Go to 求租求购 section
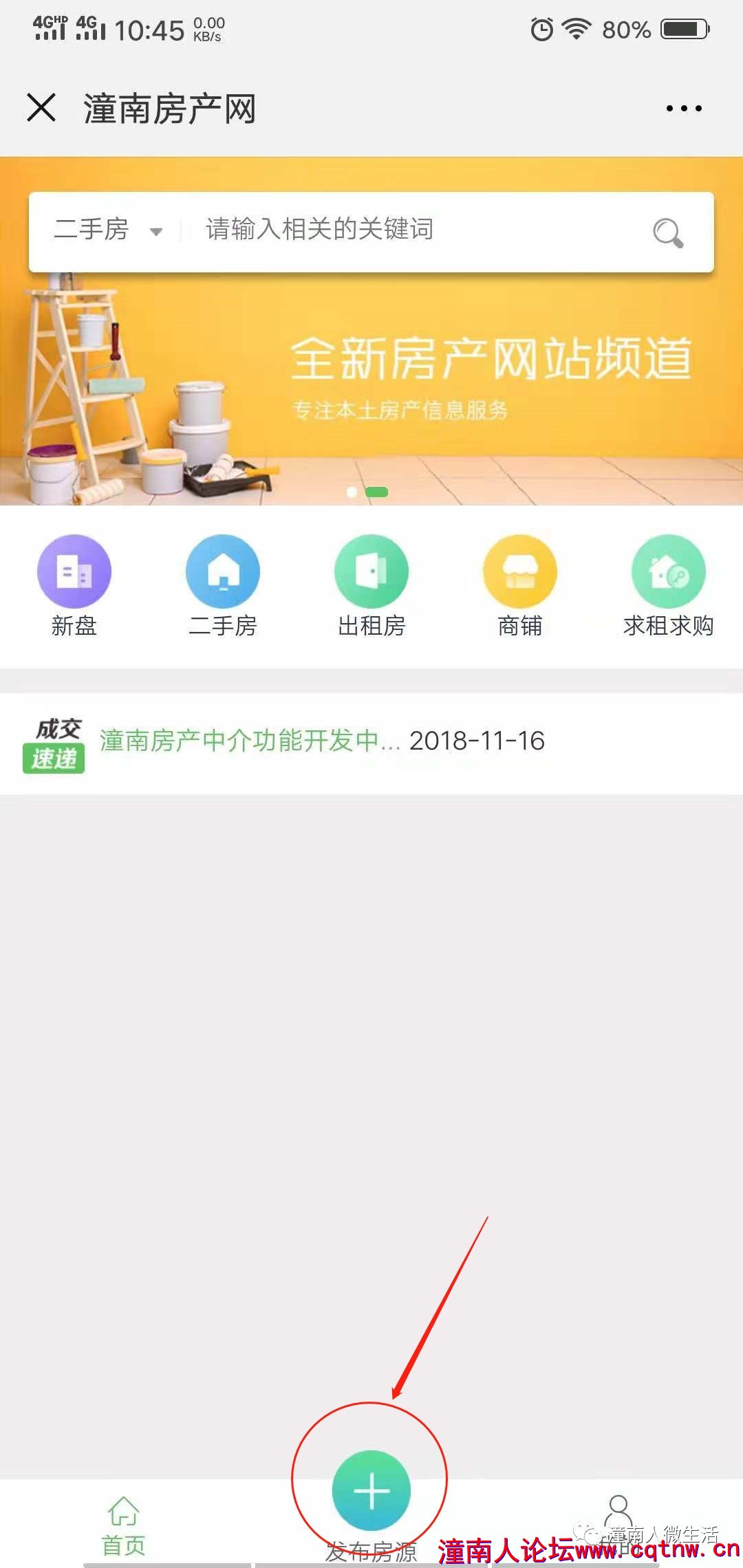 point(669,585)
